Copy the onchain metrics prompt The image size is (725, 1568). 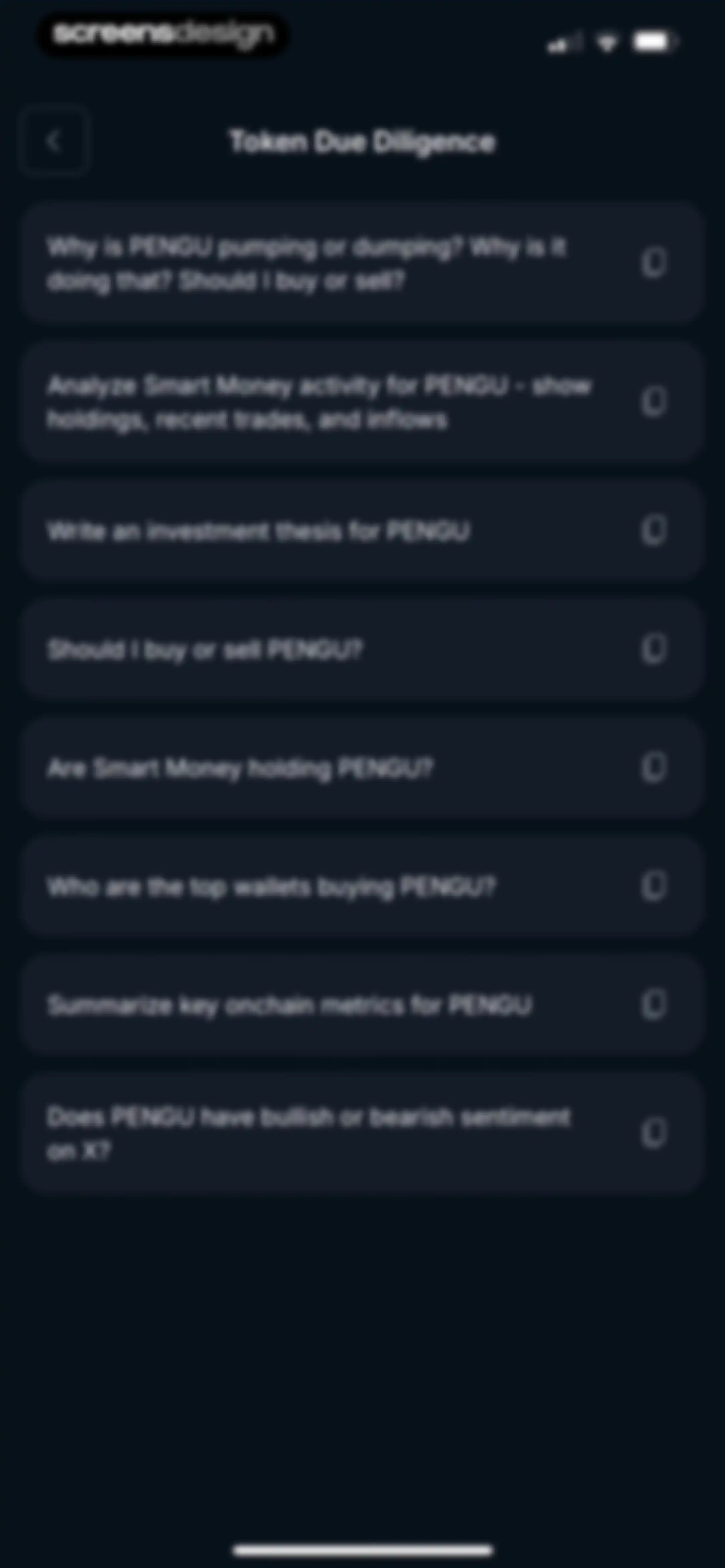coord(654,1005)
